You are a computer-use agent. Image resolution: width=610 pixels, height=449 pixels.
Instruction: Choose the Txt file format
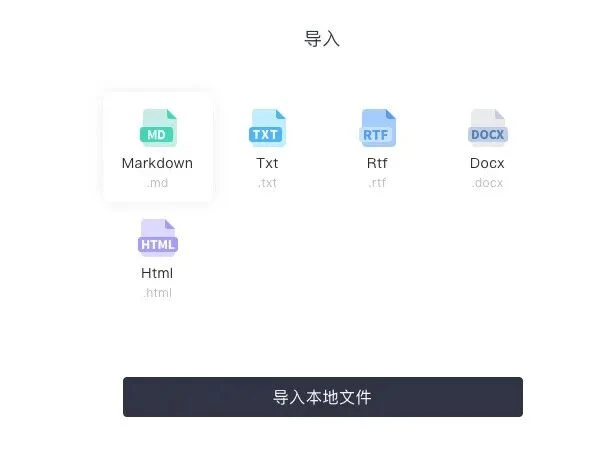[267, 147]
